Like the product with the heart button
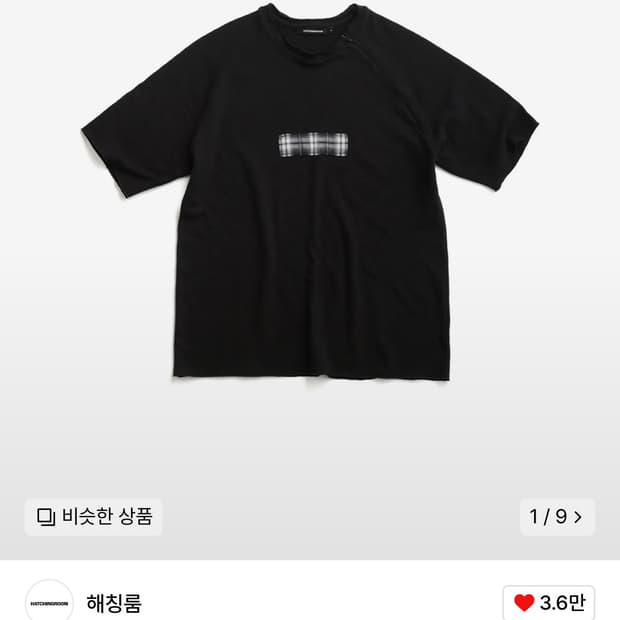 pyautogui.click(x=548, y=603)
